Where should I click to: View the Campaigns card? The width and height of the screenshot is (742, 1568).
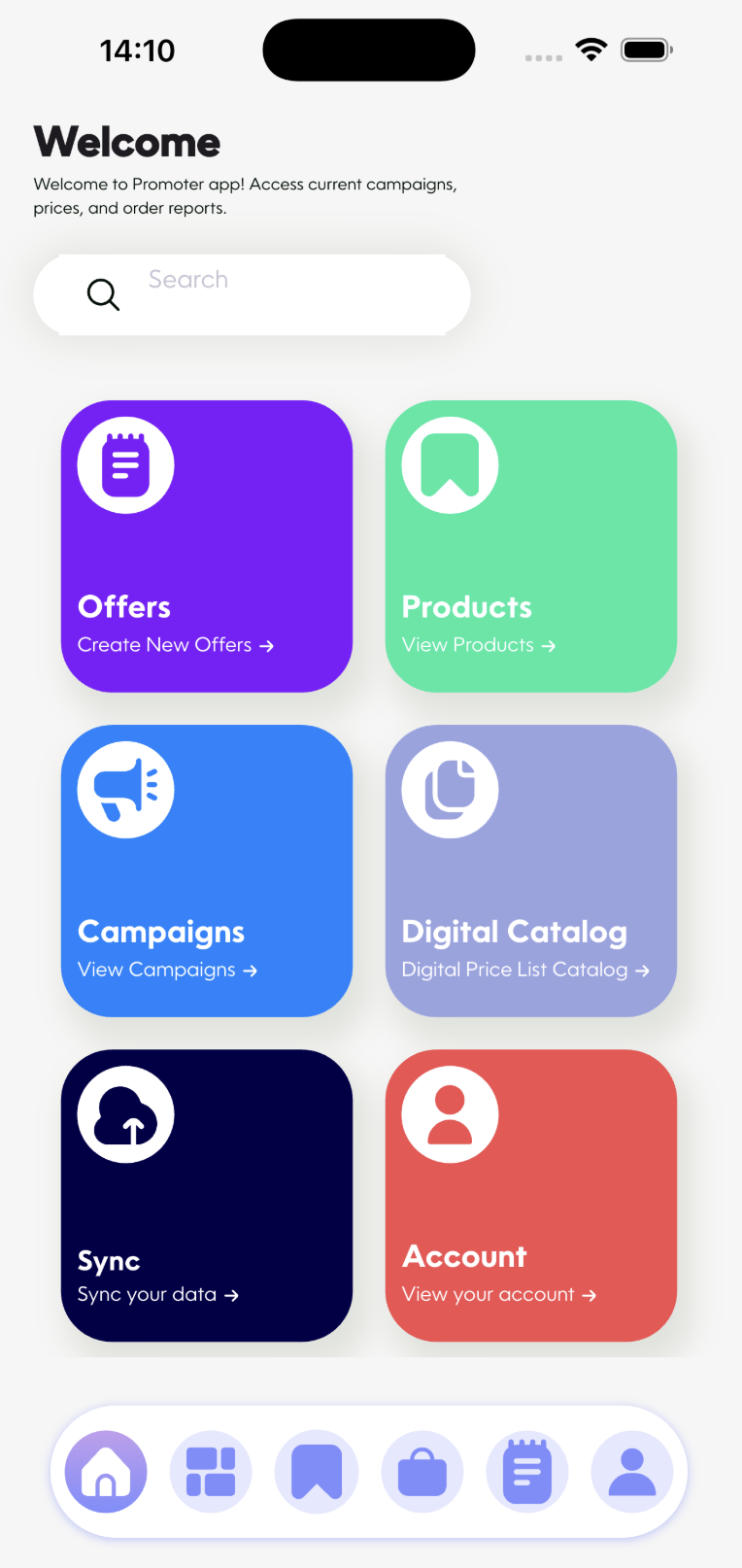click(x=207, y=870)
